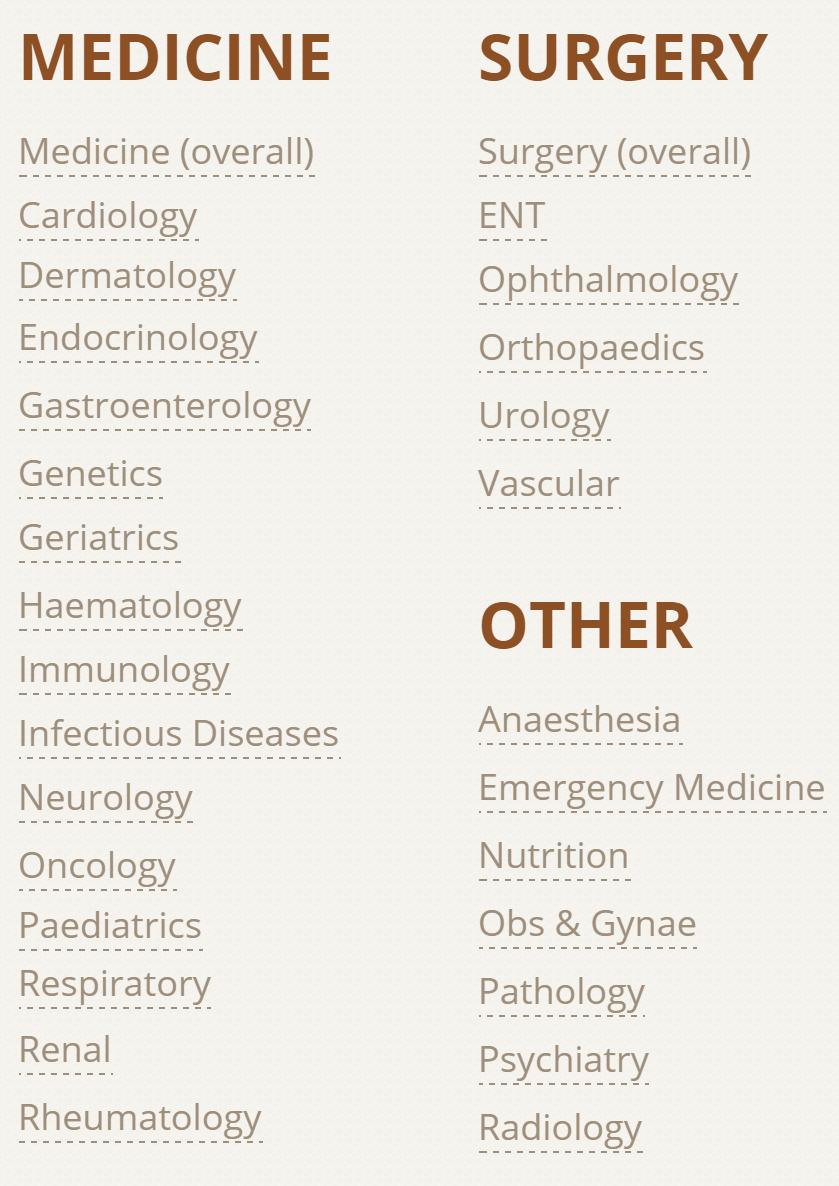Screen dimensions: 839x1186
Task: Click the Surgery (overall) link
Action: tap(614, 152)
